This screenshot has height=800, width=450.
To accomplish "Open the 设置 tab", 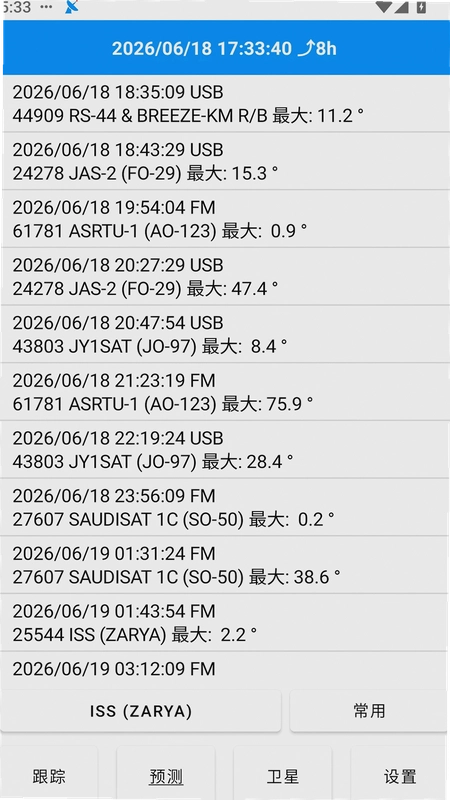I will click(x=399, y=777).
